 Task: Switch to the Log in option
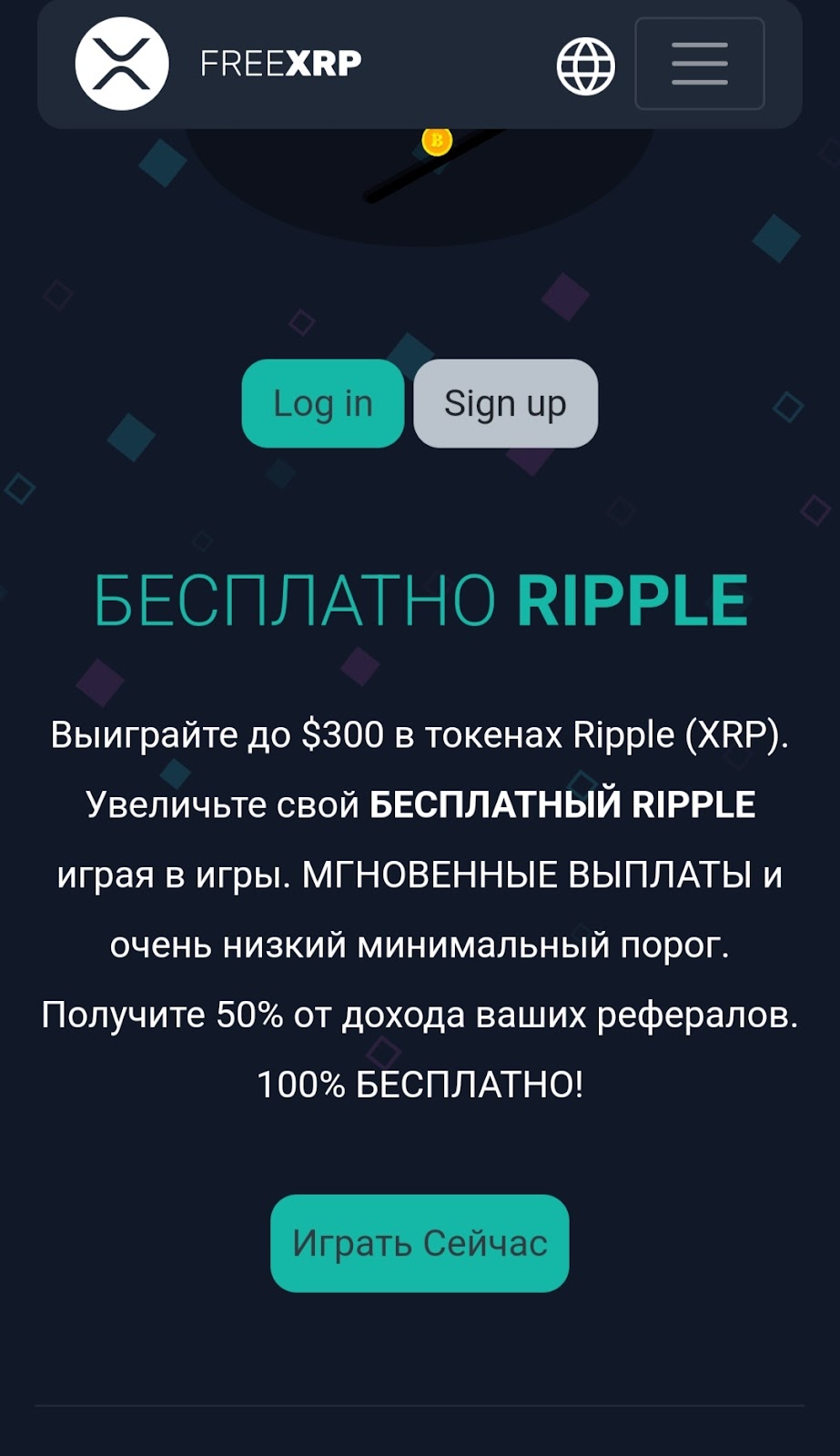(x=322, y=403)
